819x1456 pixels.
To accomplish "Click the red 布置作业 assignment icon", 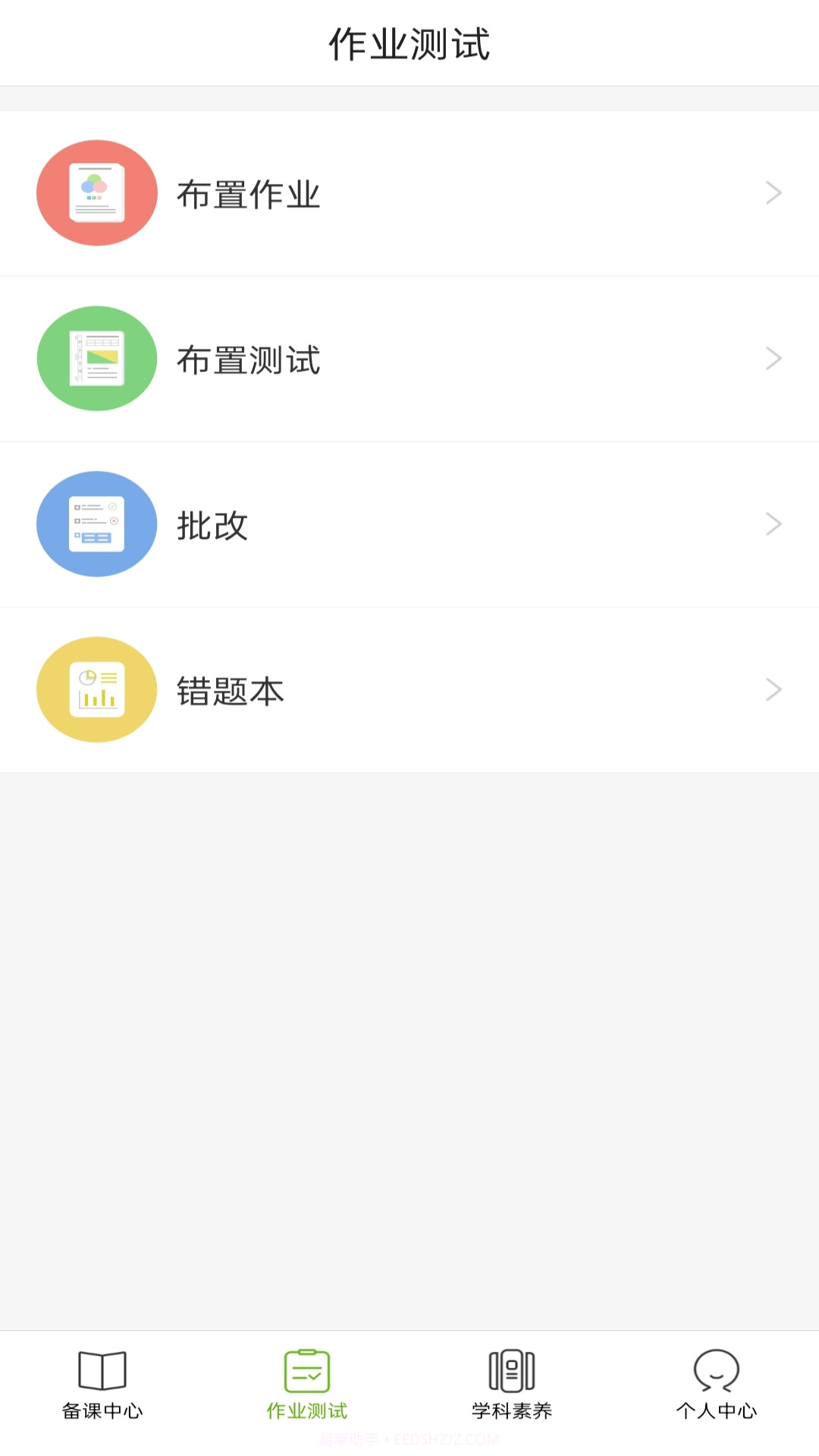I will [x=96, y=193].
